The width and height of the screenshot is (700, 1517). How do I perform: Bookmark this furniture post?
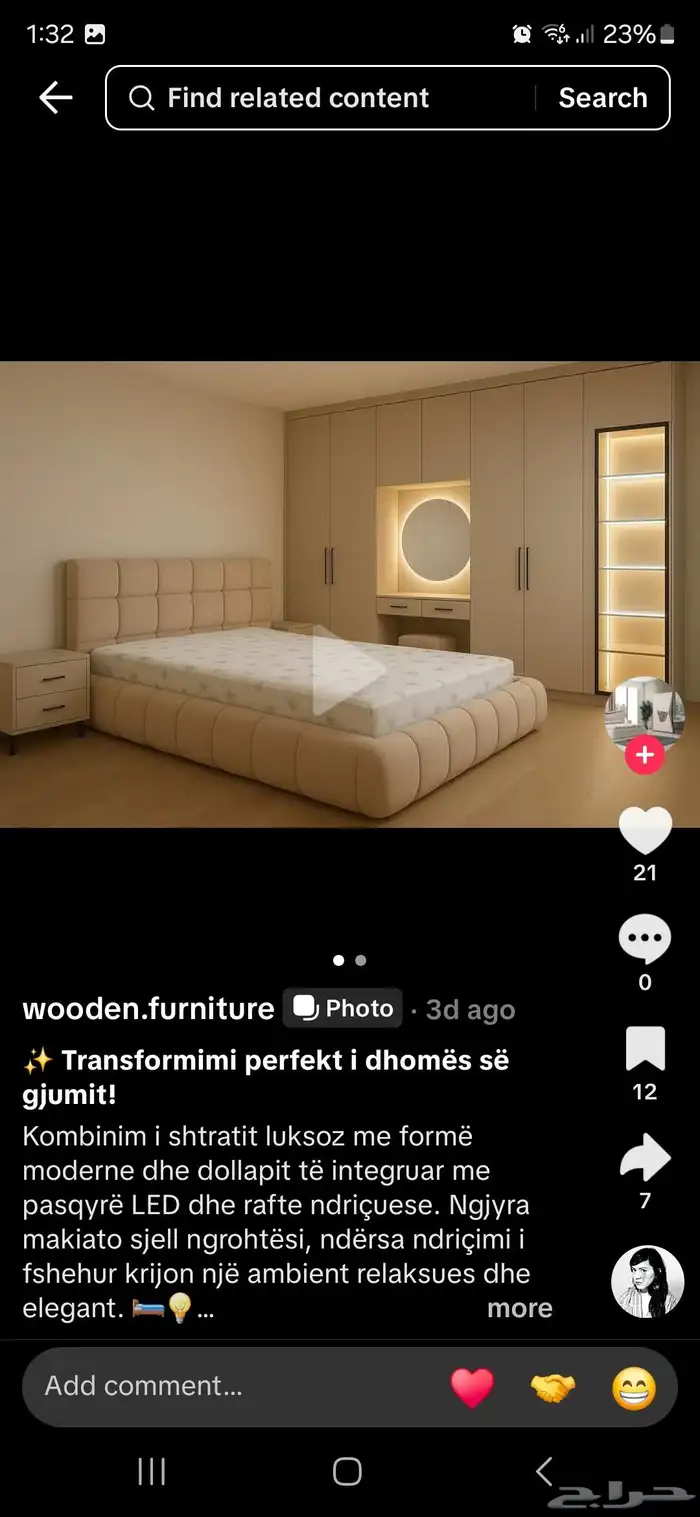click(x=645, y=1049)
